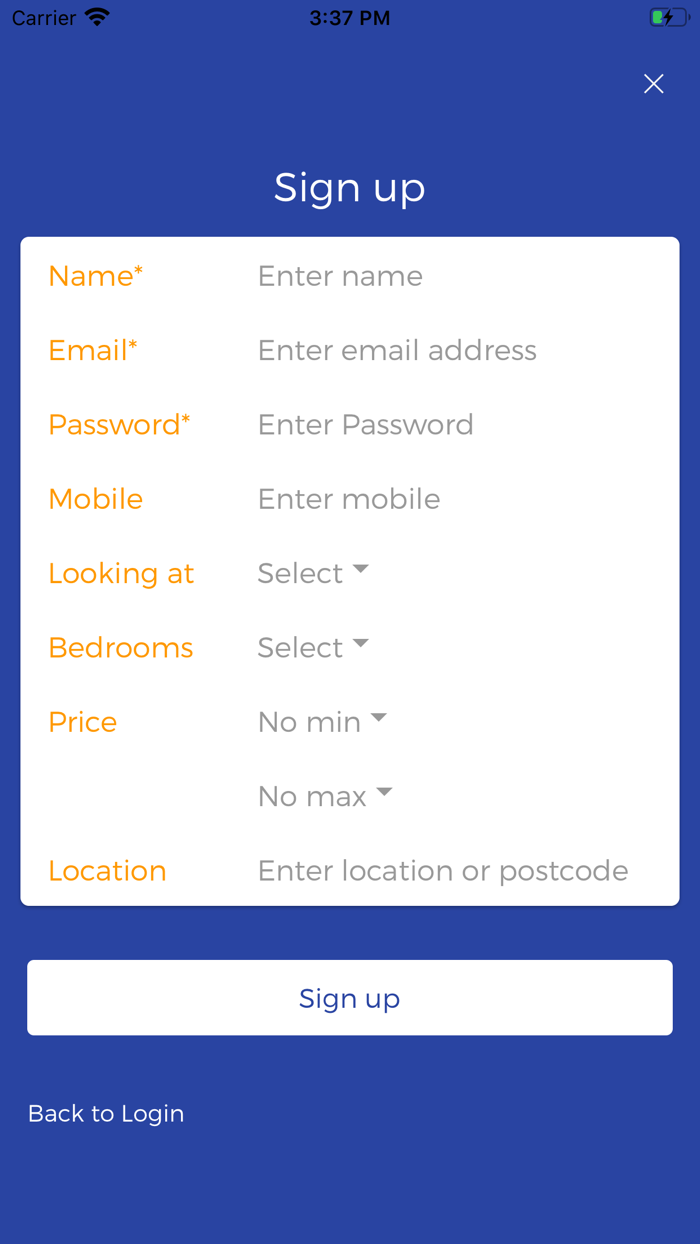Close the sign up screen
Screen dimensions: 700x1244
tap(654, 84)
